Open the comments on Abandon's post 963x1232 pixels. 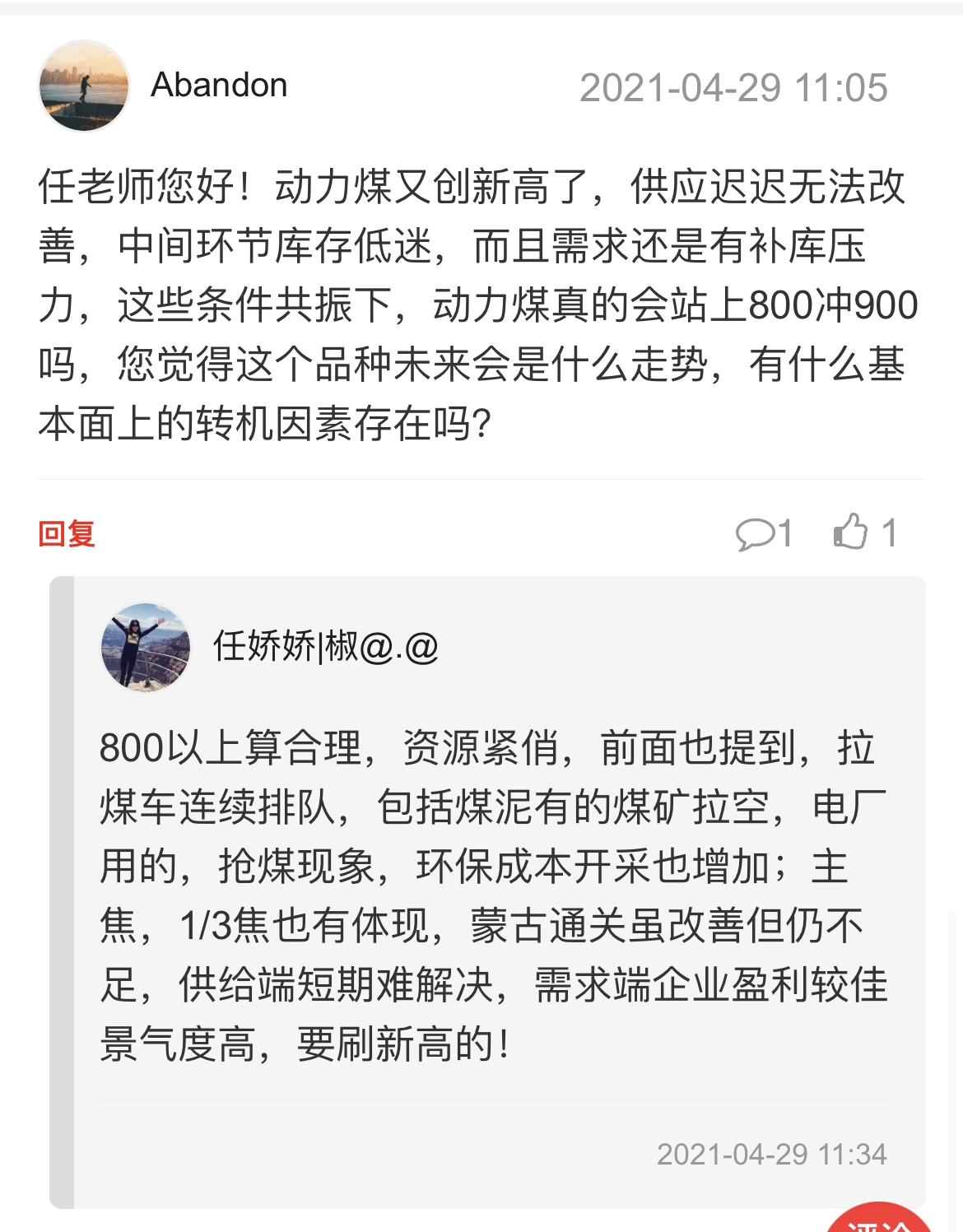tap(763, 533)
